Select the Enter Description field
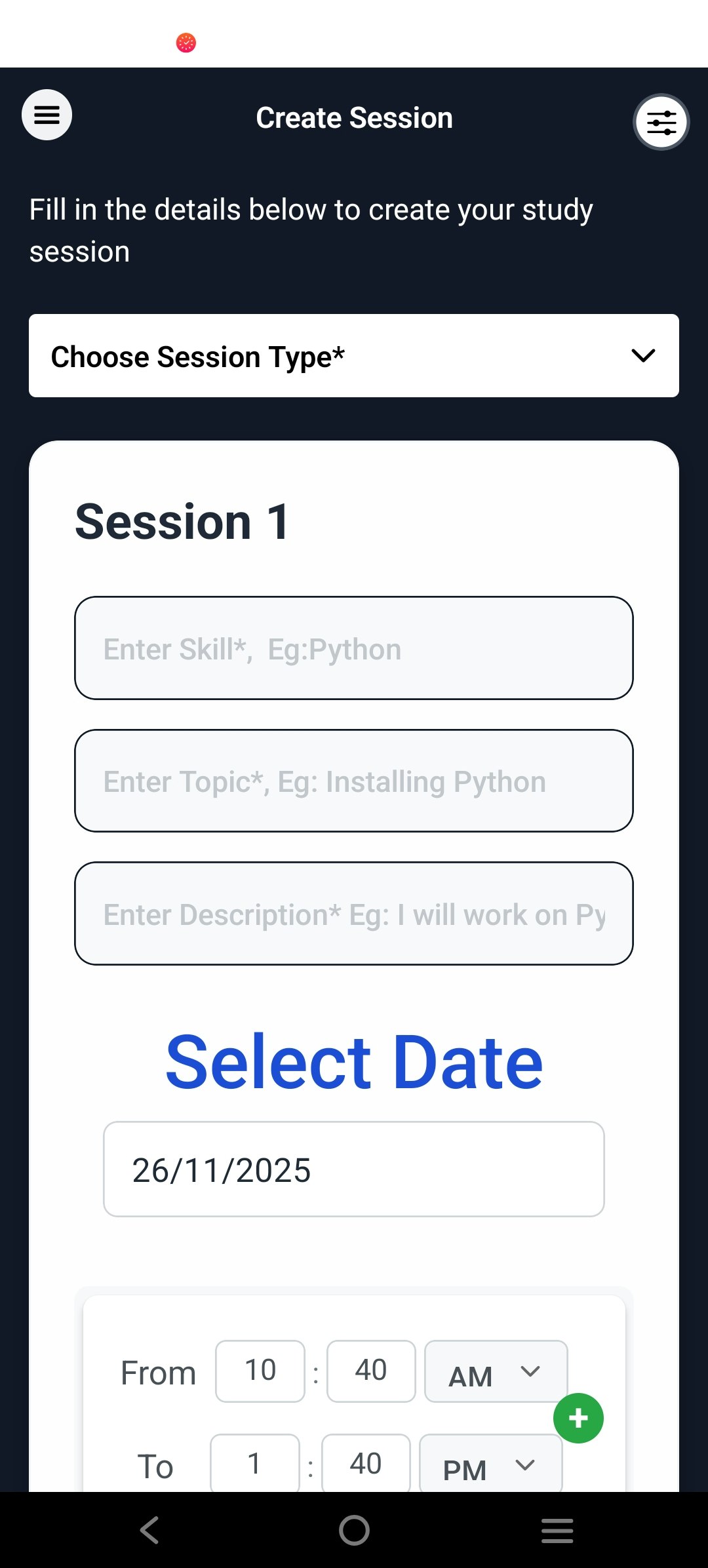Screen dimensions: 708x1568 (354, 914)
